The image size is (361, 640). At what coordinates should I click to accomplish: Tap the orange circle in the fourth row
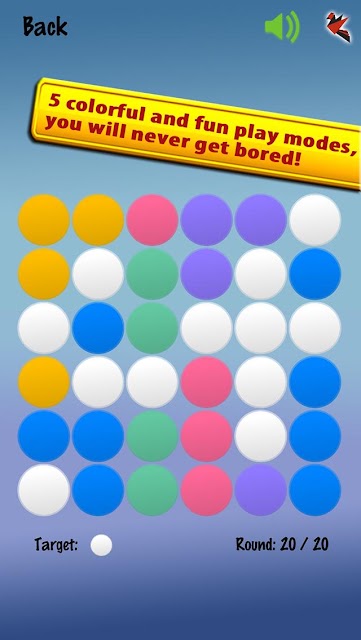coord(43,382)
